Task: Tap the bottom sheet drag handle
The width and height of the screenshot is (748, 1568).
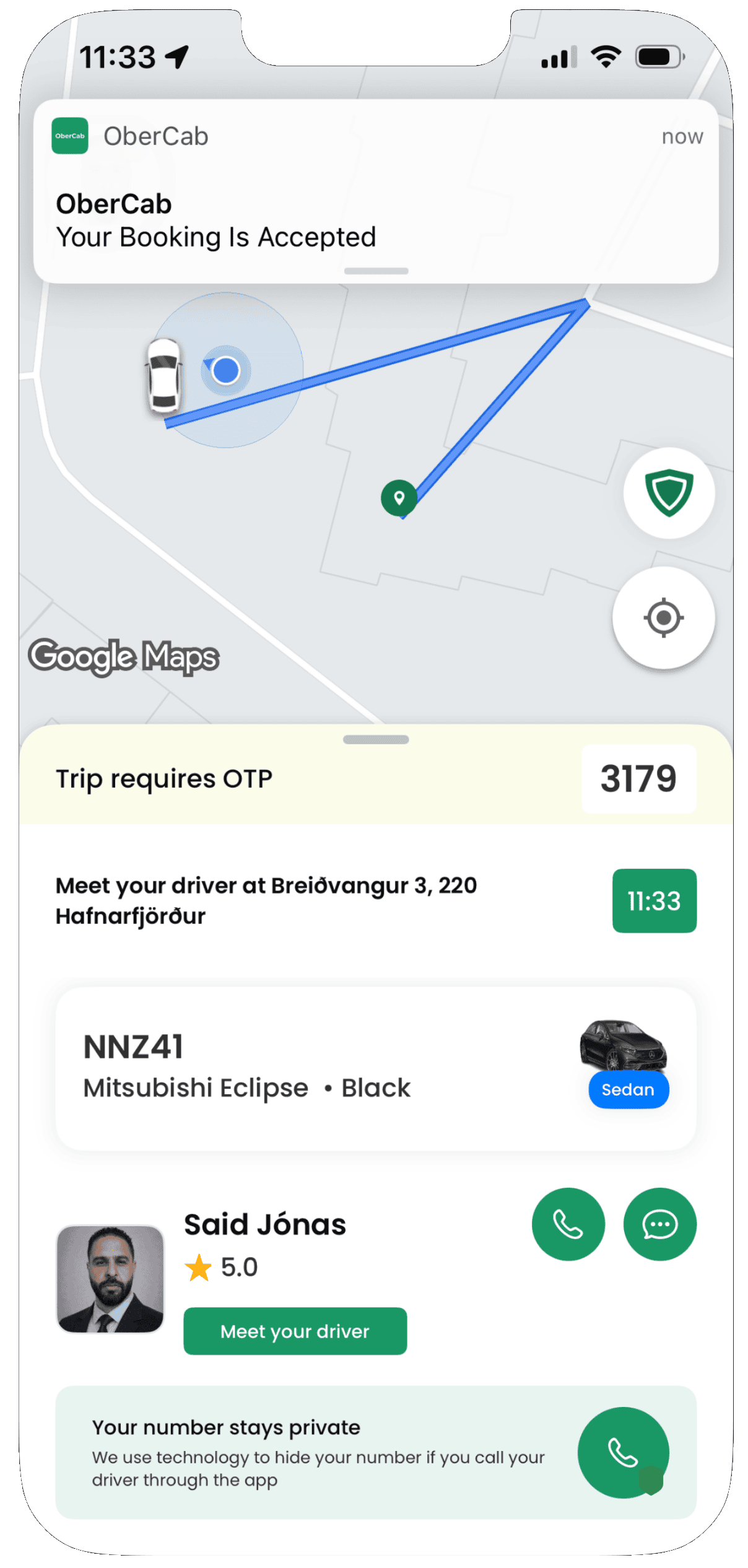Action: click(376, 739)
